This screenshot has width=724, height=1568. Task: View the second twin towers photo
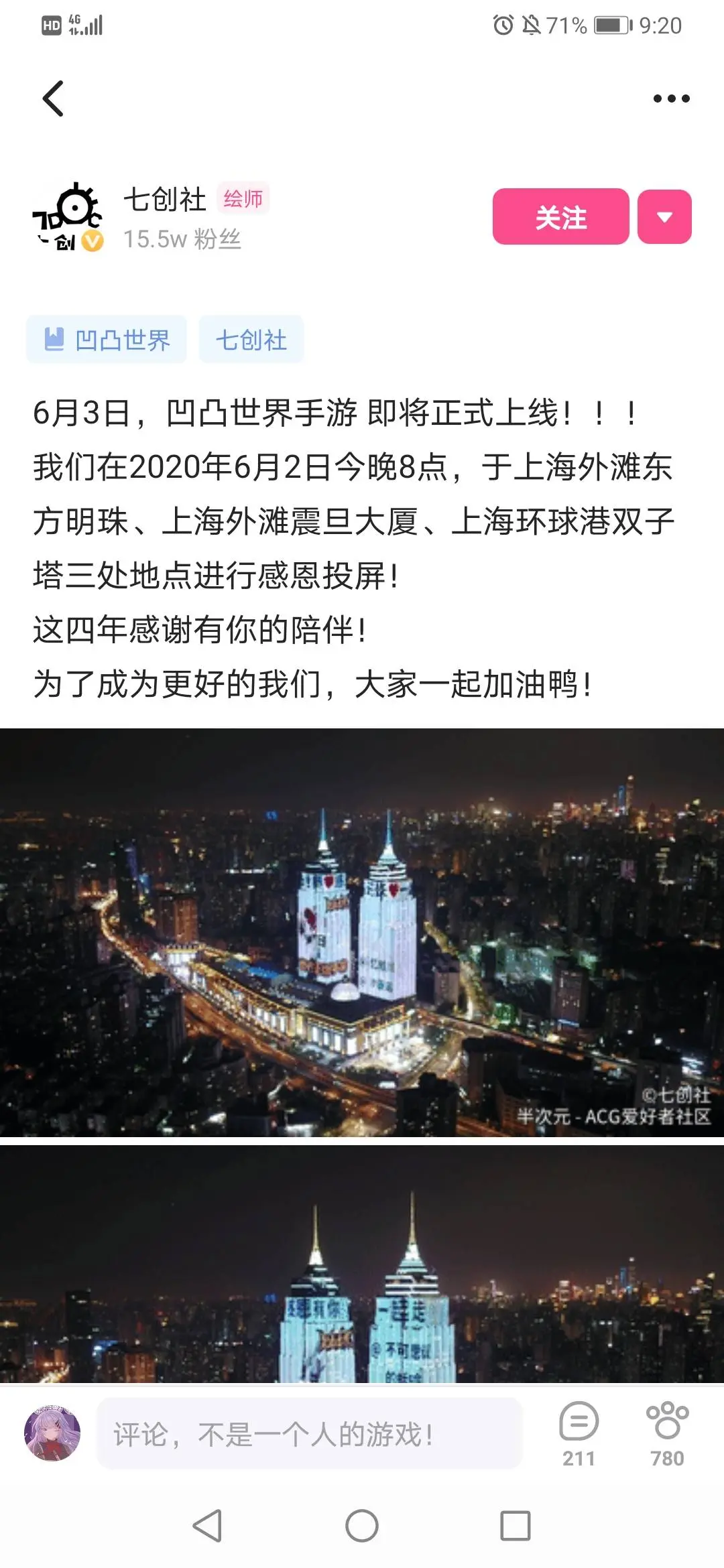coord(362,1263)
